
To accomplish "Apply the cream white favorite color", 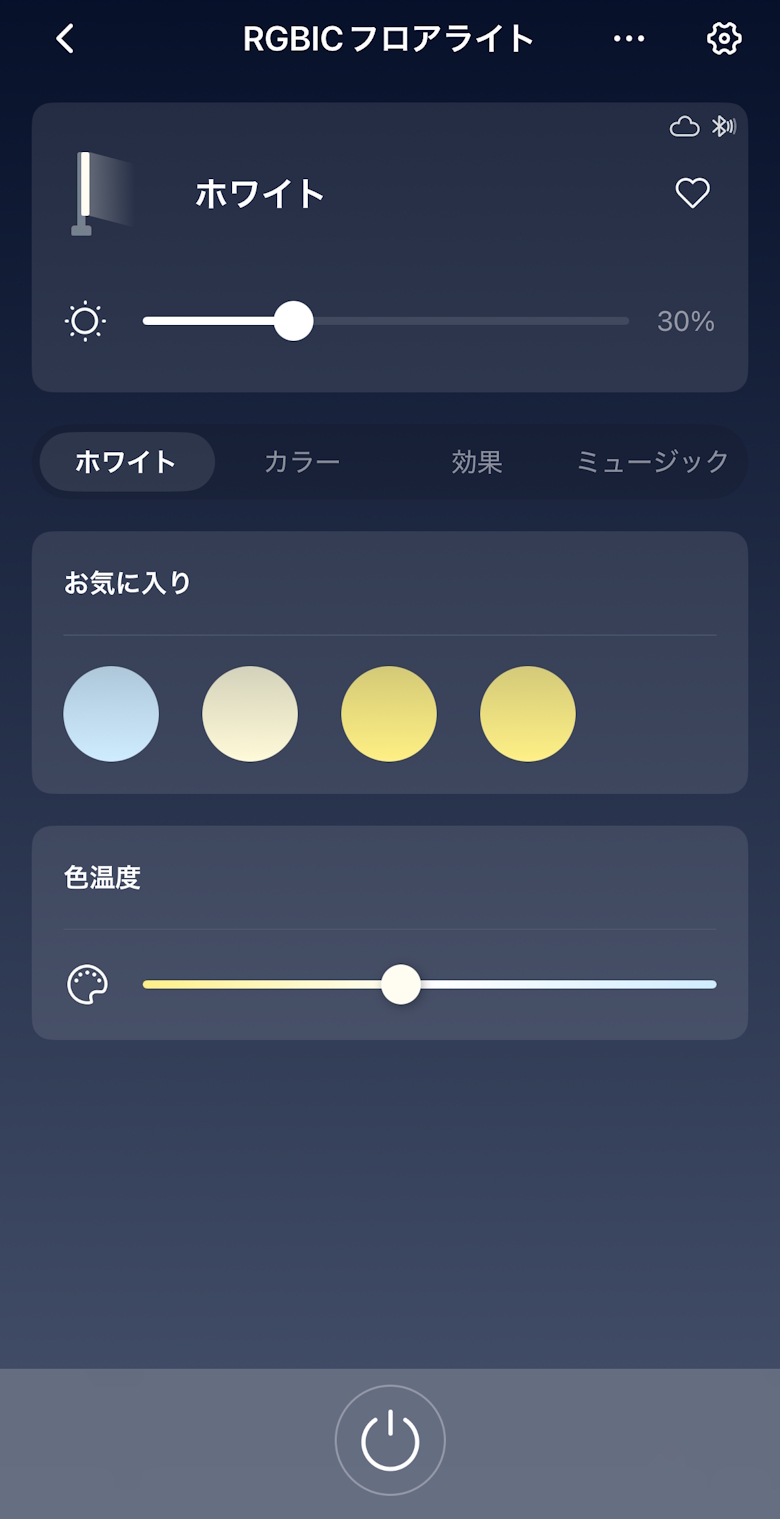I will [x=250, y=714].
